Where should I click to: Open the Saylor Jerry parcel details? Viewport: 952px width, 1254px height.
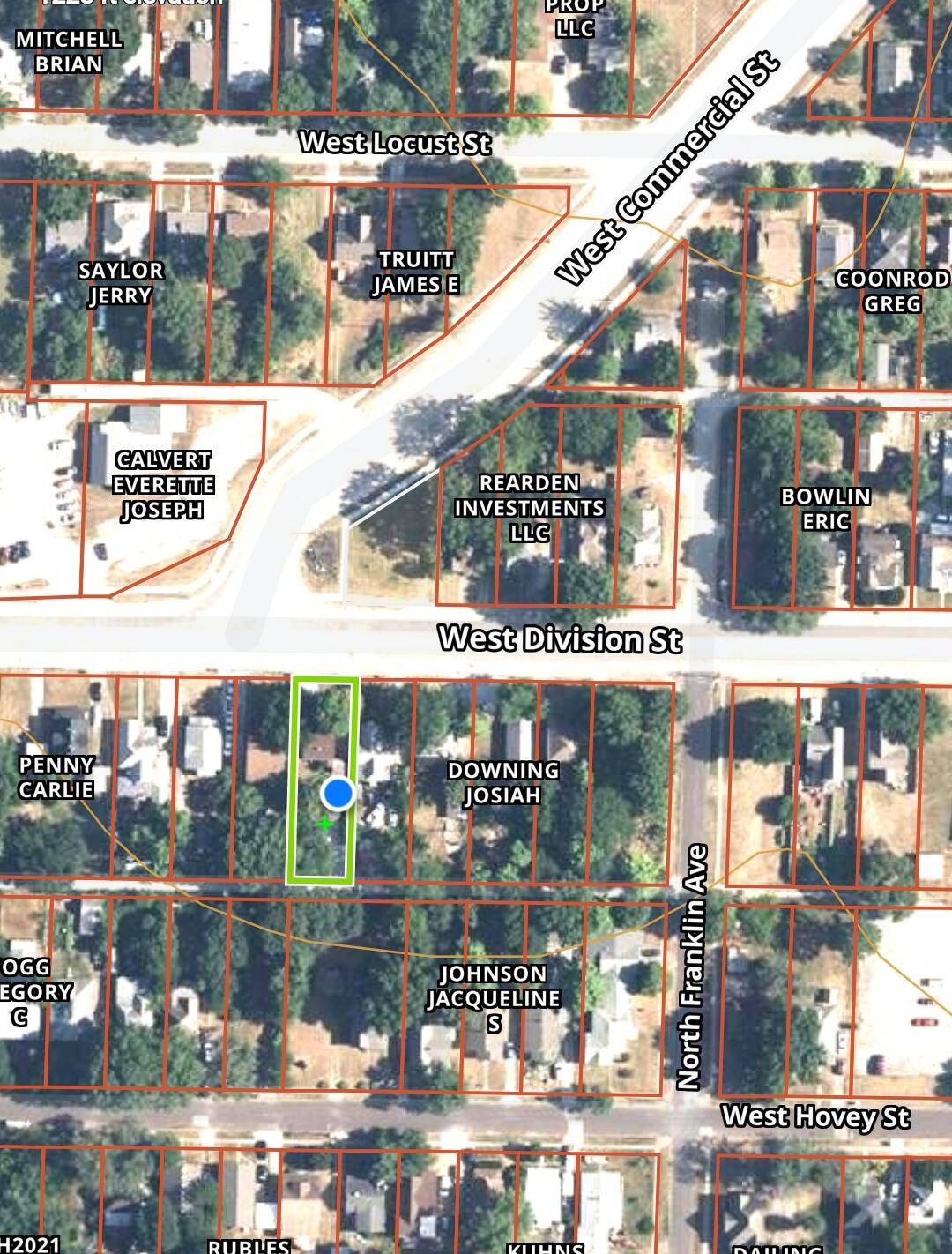pos(121,283)
